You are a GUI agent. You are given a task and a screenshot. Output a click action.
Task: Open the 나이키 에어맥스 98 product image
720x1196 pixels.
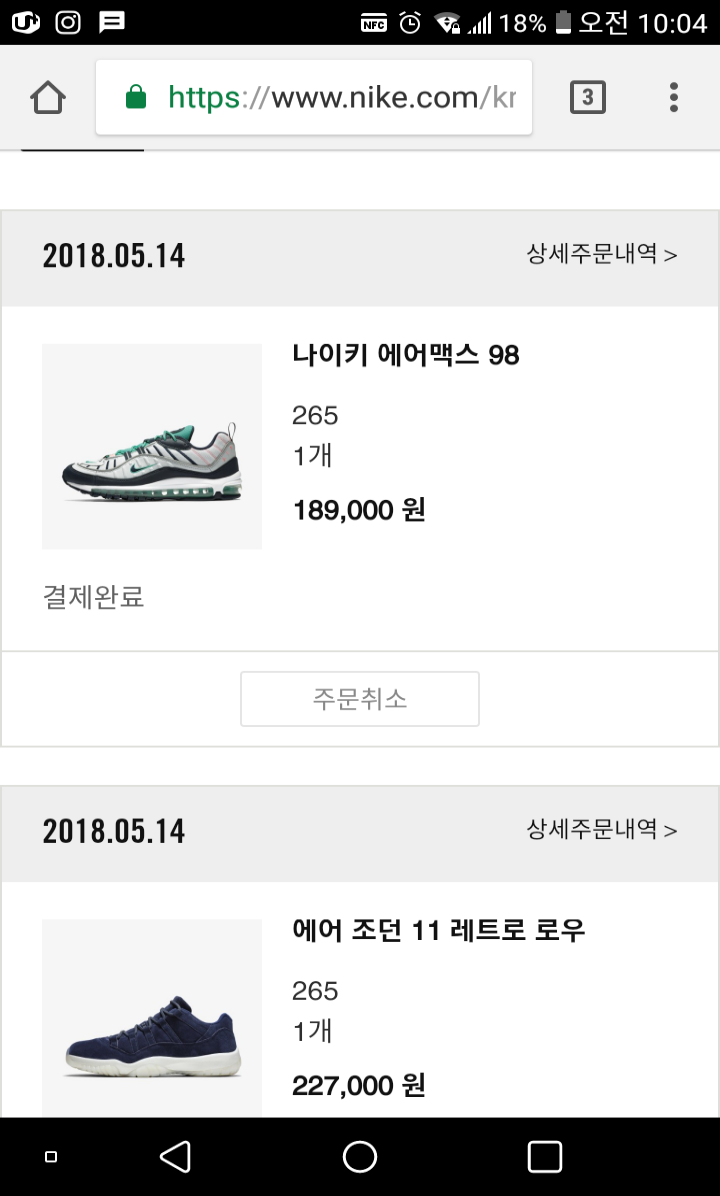pyautogui.click(x=152, y=446)
